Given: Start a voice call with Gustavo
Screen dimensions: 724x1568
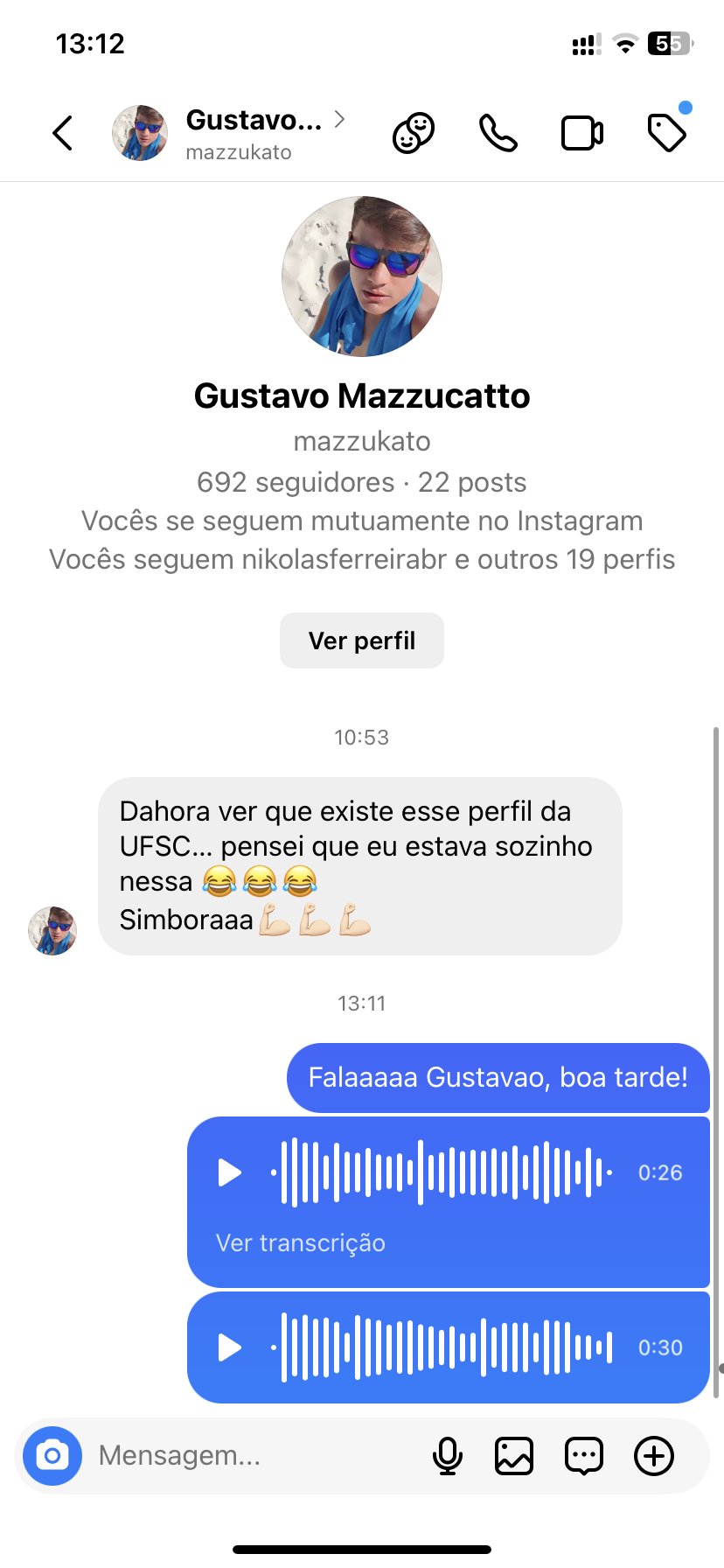Looking at the screenshot, I should pos(498,133).
